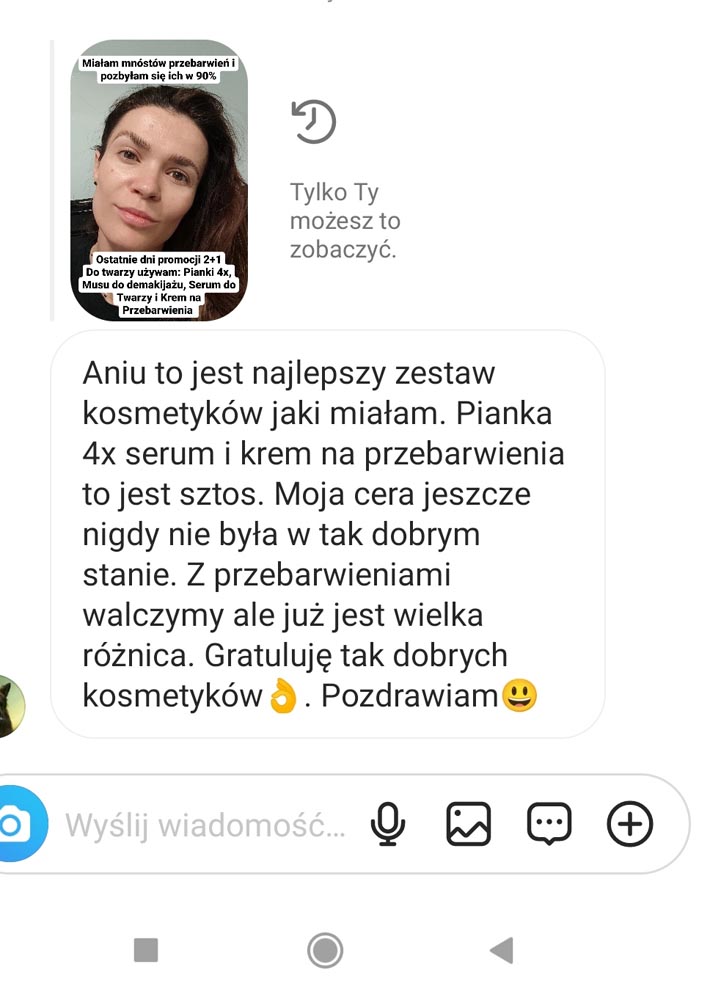Open the sender's profile avatar

click(x=8, y=705)
